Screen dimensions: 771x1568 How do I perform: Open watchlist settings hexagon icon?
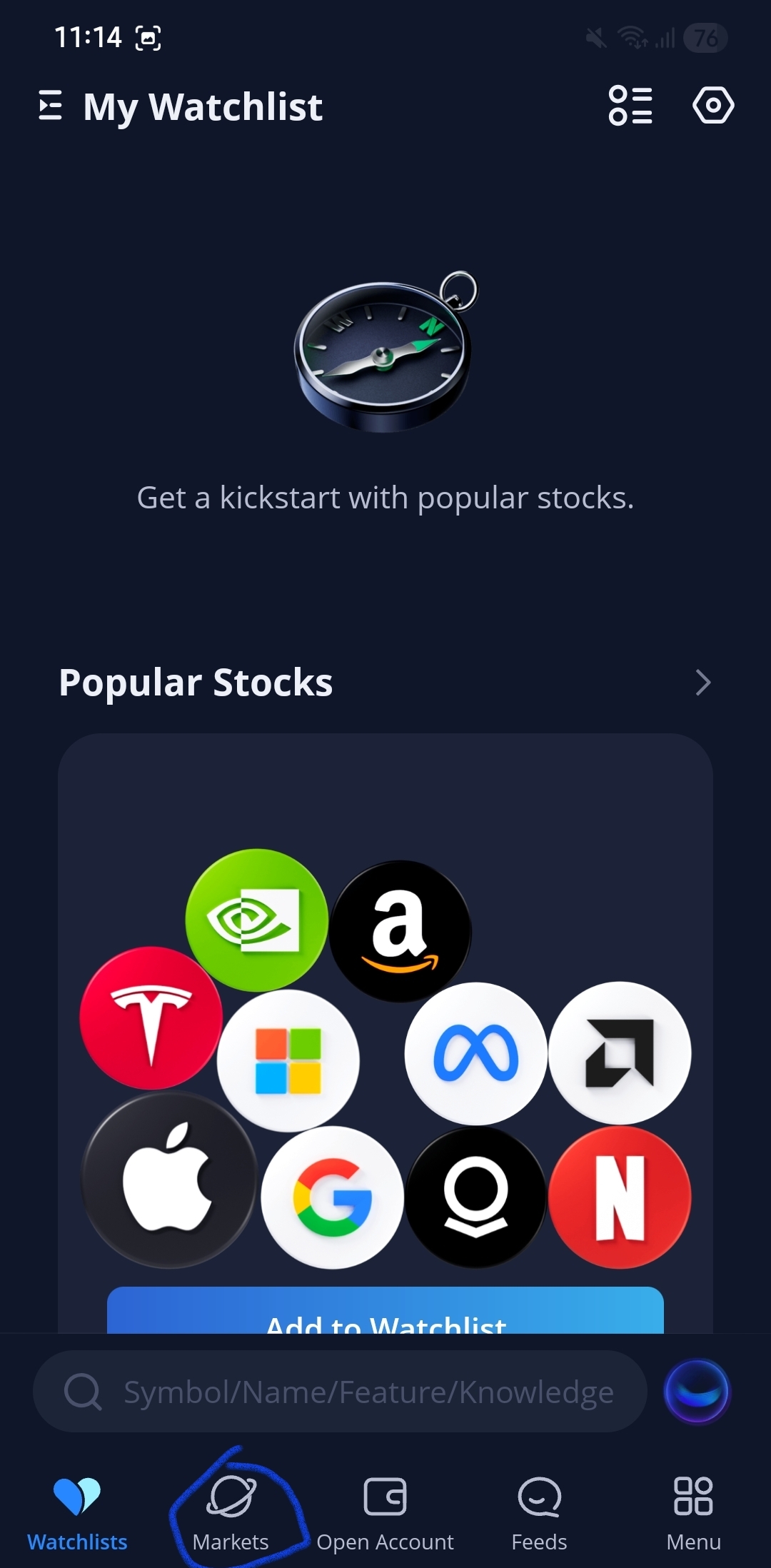coord(713,106)
